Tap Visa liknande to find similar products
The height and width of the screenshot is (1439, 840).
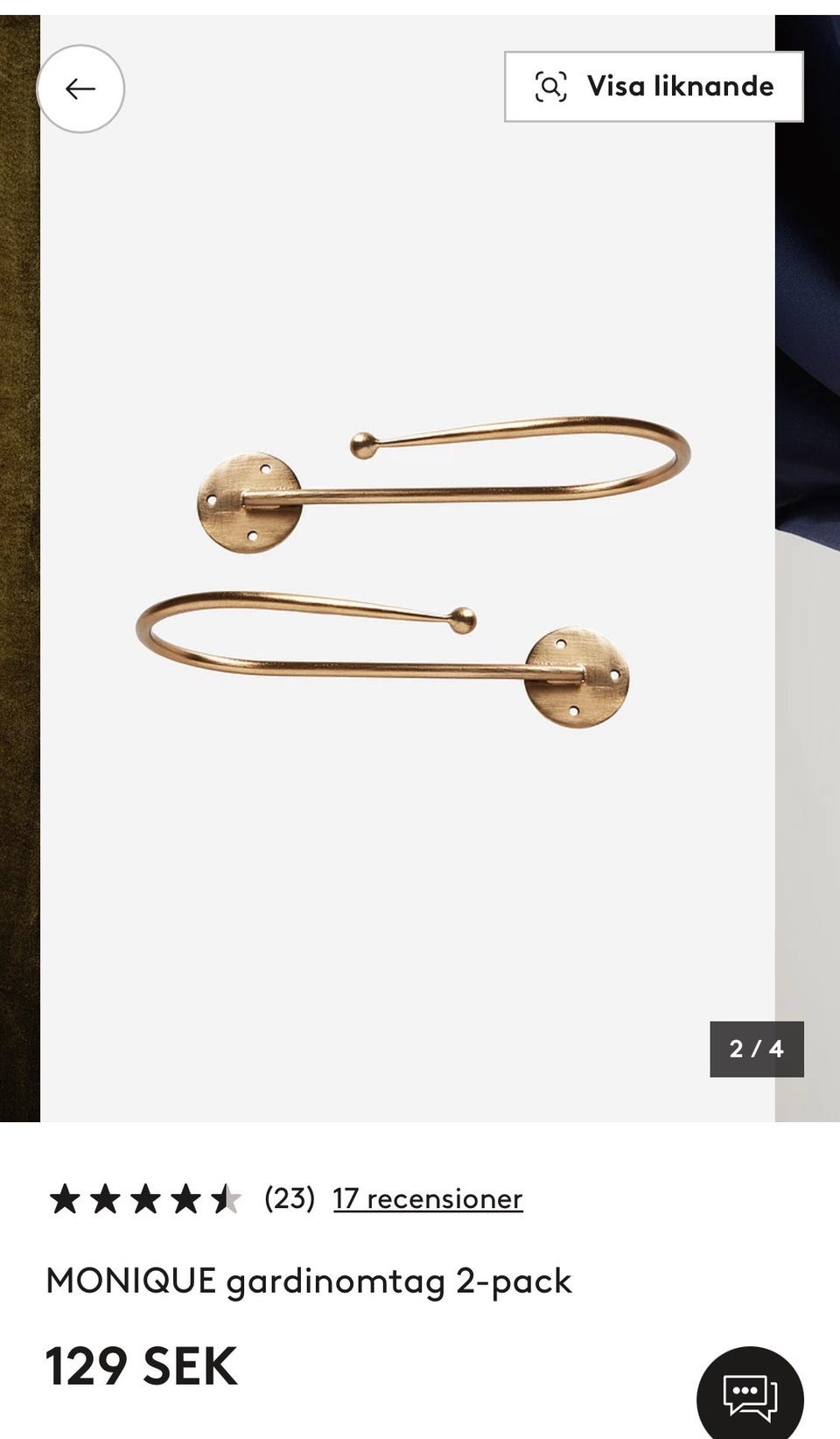pos(654,87)
